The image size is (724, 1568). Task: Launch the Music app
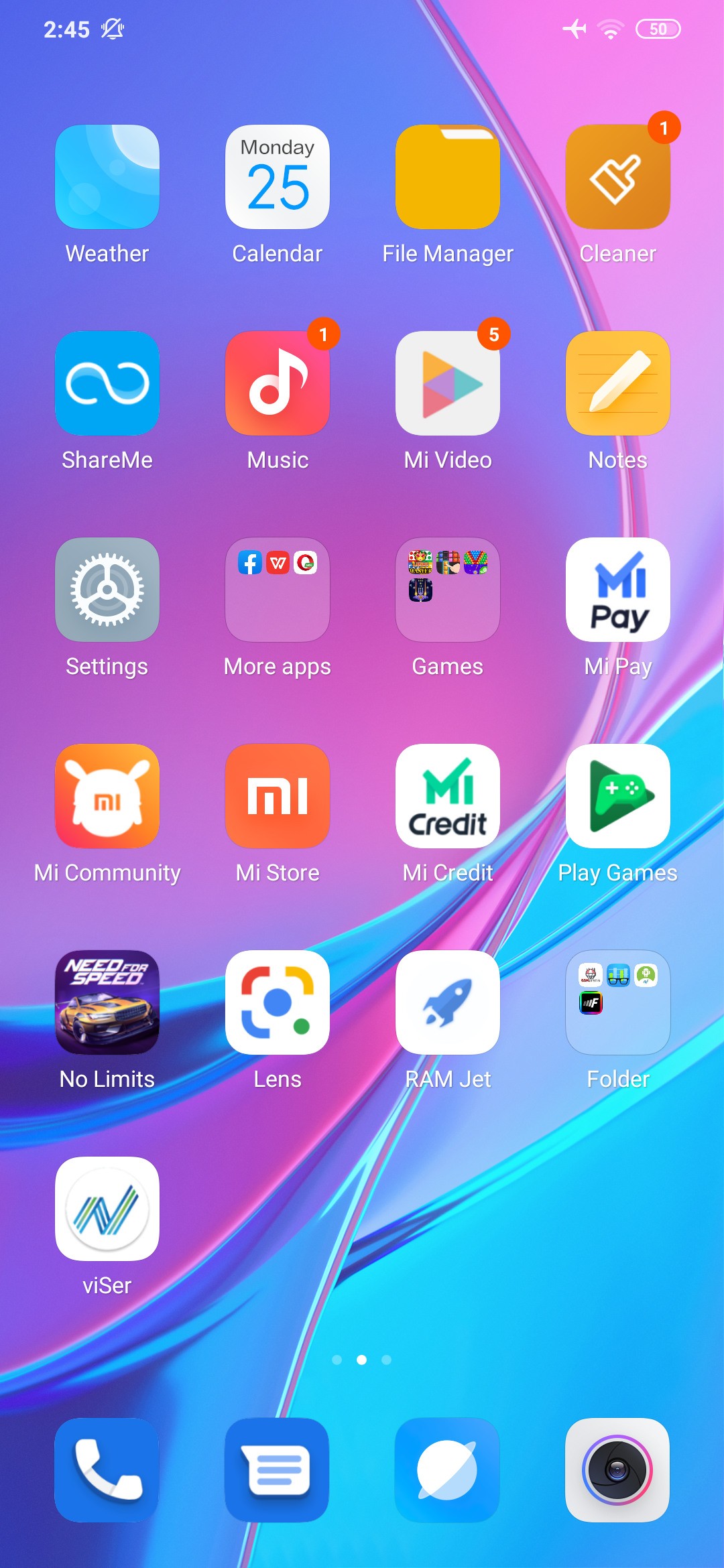click(x=278, y=383)
